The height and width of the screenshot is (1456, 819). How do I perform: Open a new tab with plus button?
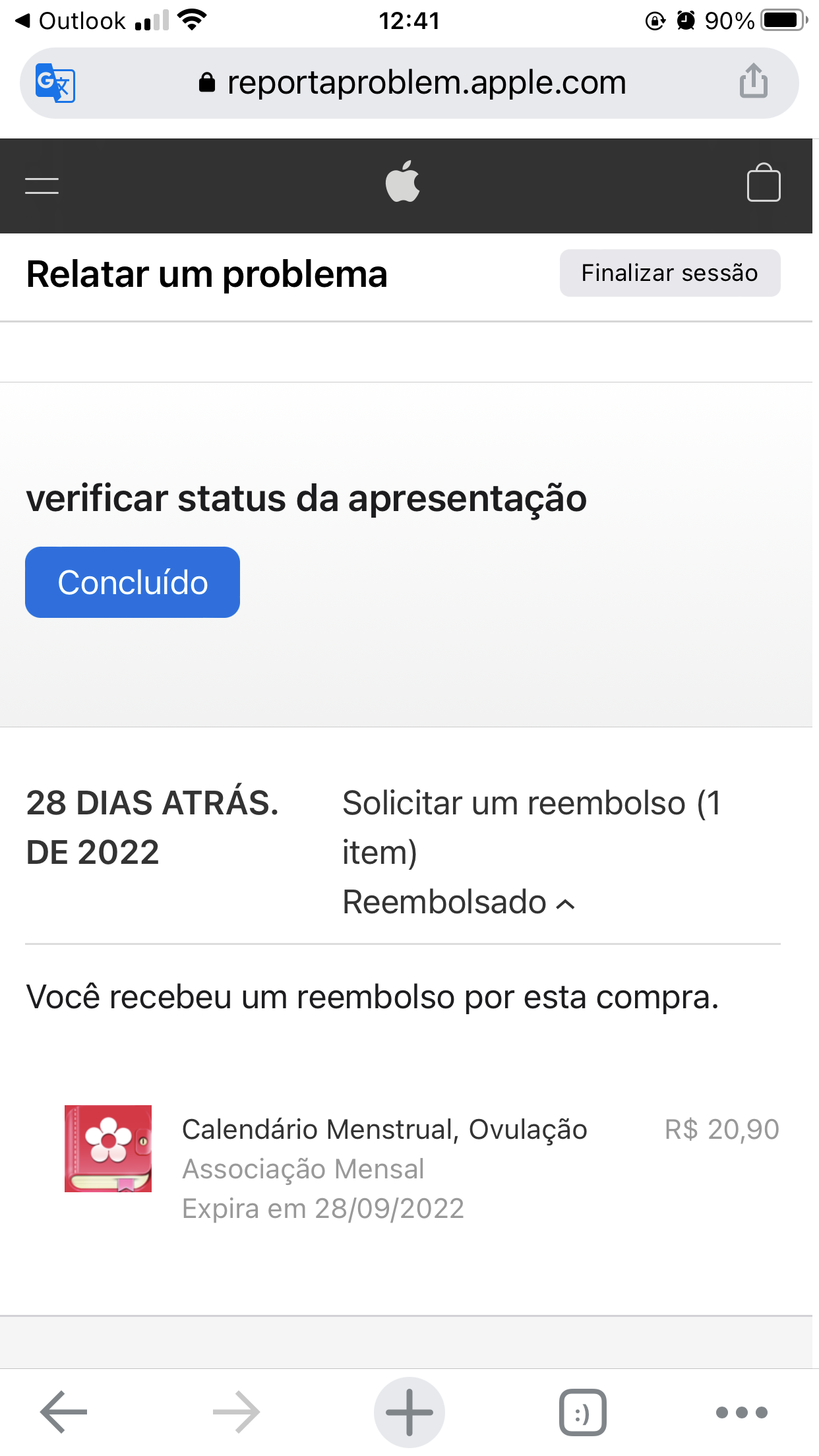409,1412
